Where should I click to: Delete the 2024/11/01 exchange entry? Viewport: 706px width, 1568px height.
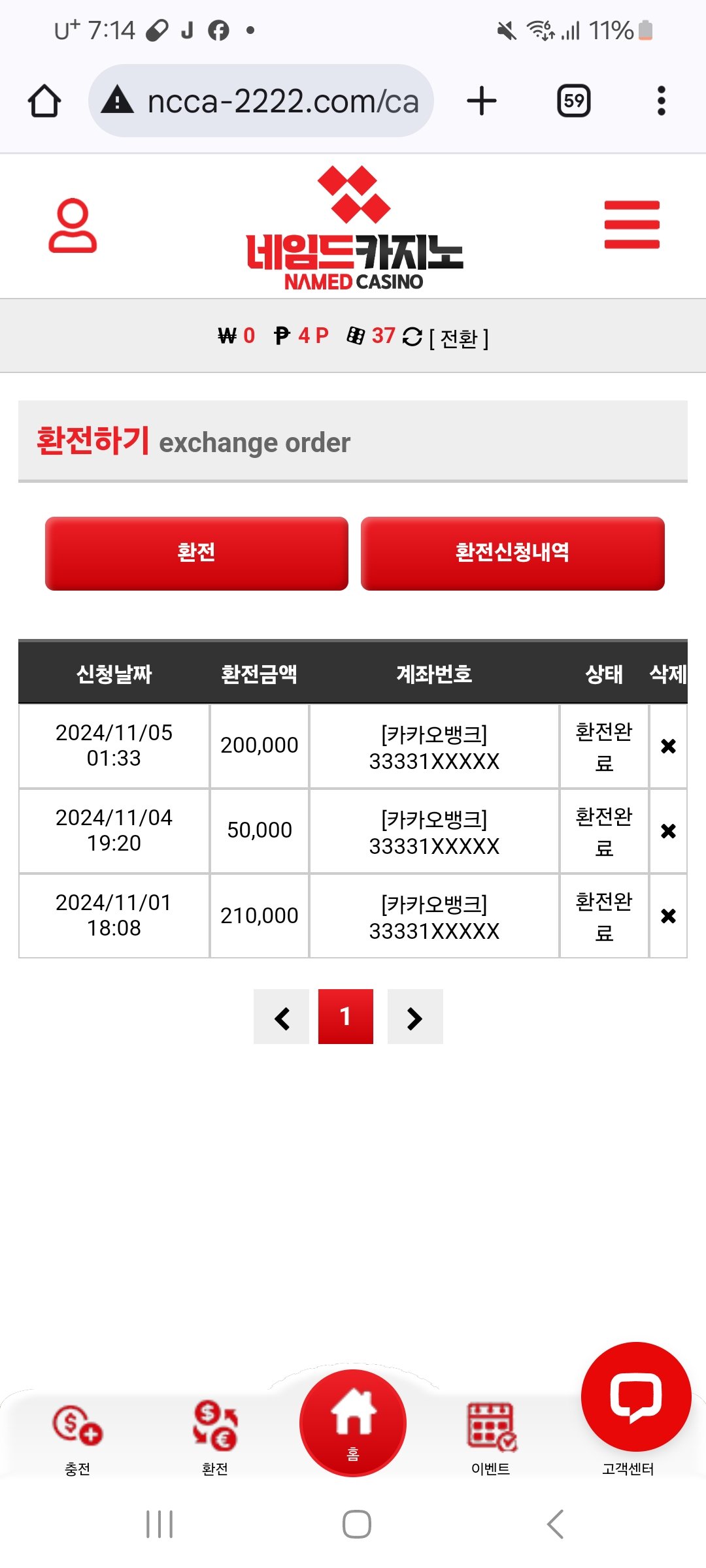tap(667, 915)
